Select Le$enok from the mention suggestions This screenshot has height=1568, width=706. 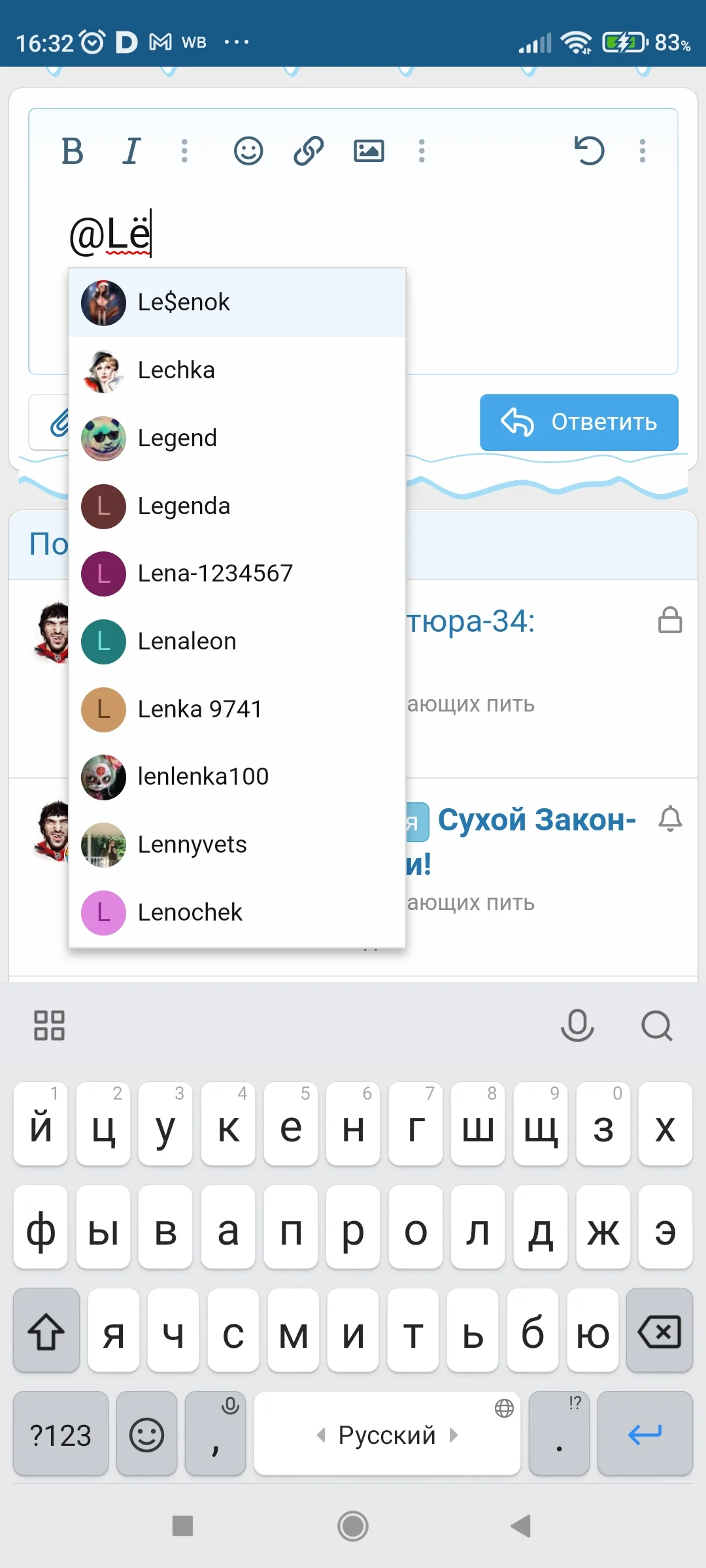click(184, 302)
